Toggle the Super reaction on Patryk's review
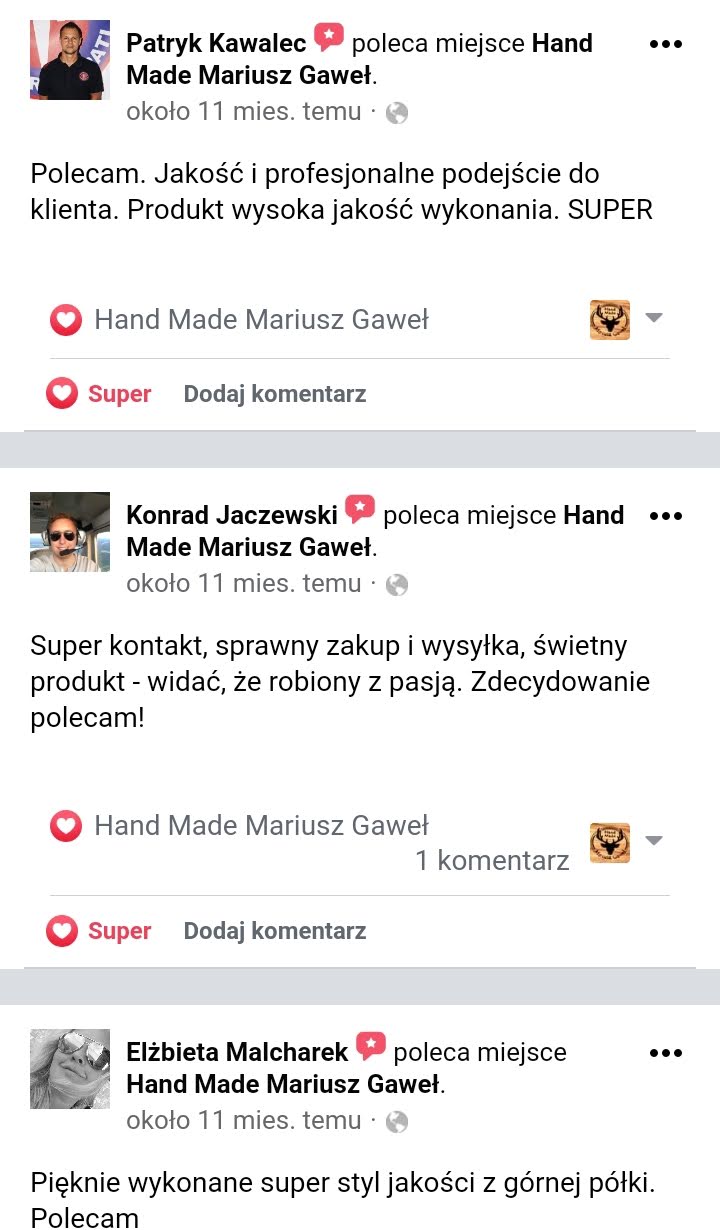 click(x=99, y=394)
